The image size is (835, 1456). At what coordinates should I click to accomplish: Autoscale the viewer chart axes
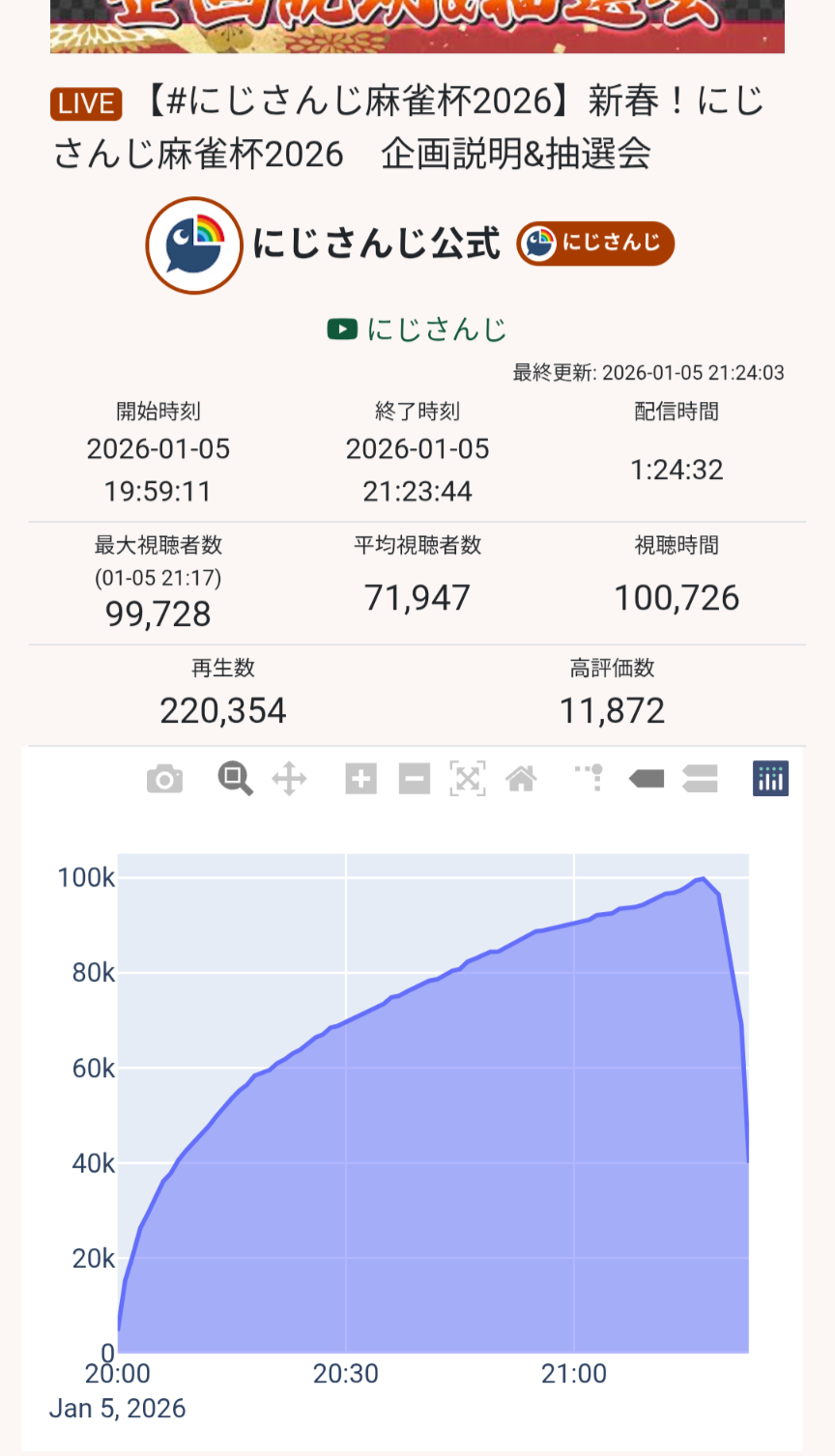(468, 779)
